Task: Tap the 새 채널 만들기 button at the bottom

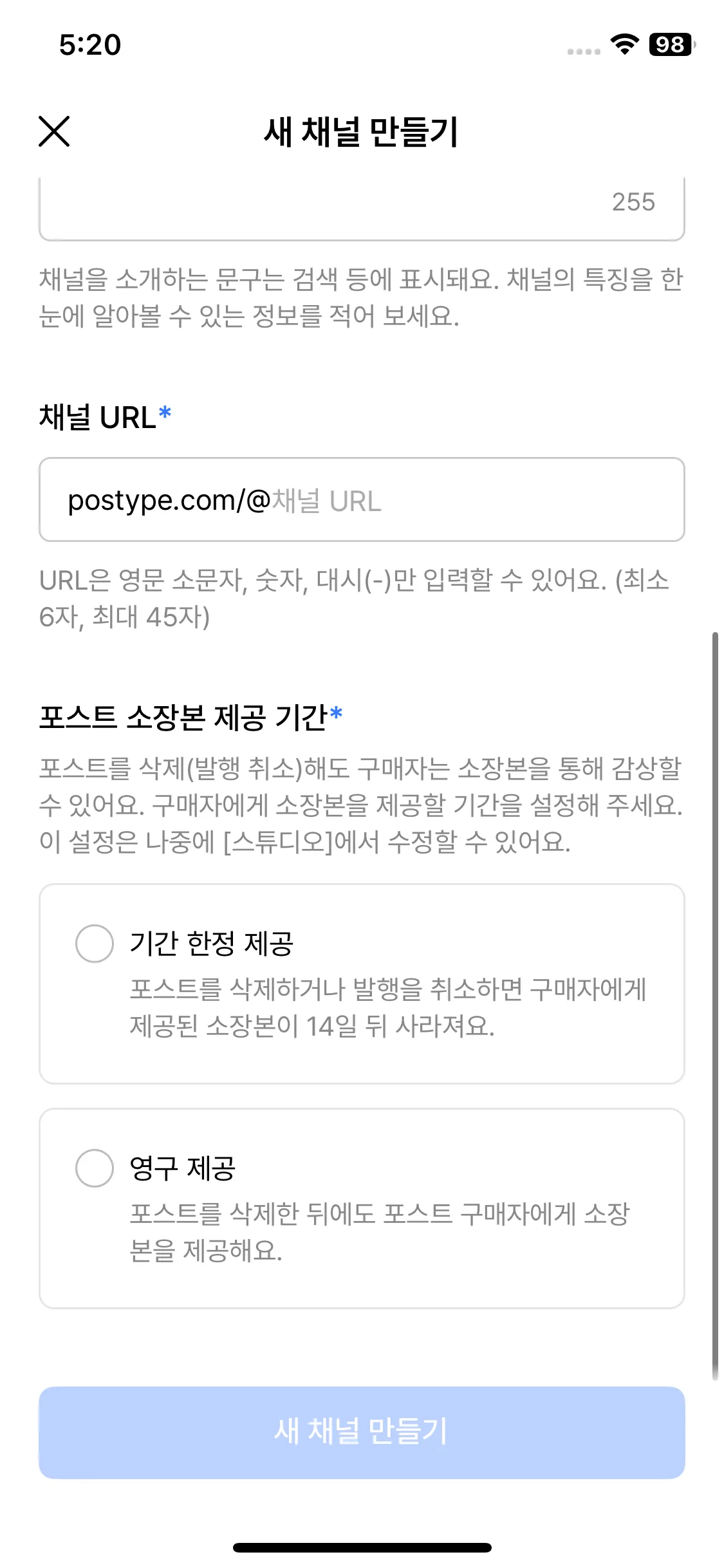Action: [x=362, y=1432]
